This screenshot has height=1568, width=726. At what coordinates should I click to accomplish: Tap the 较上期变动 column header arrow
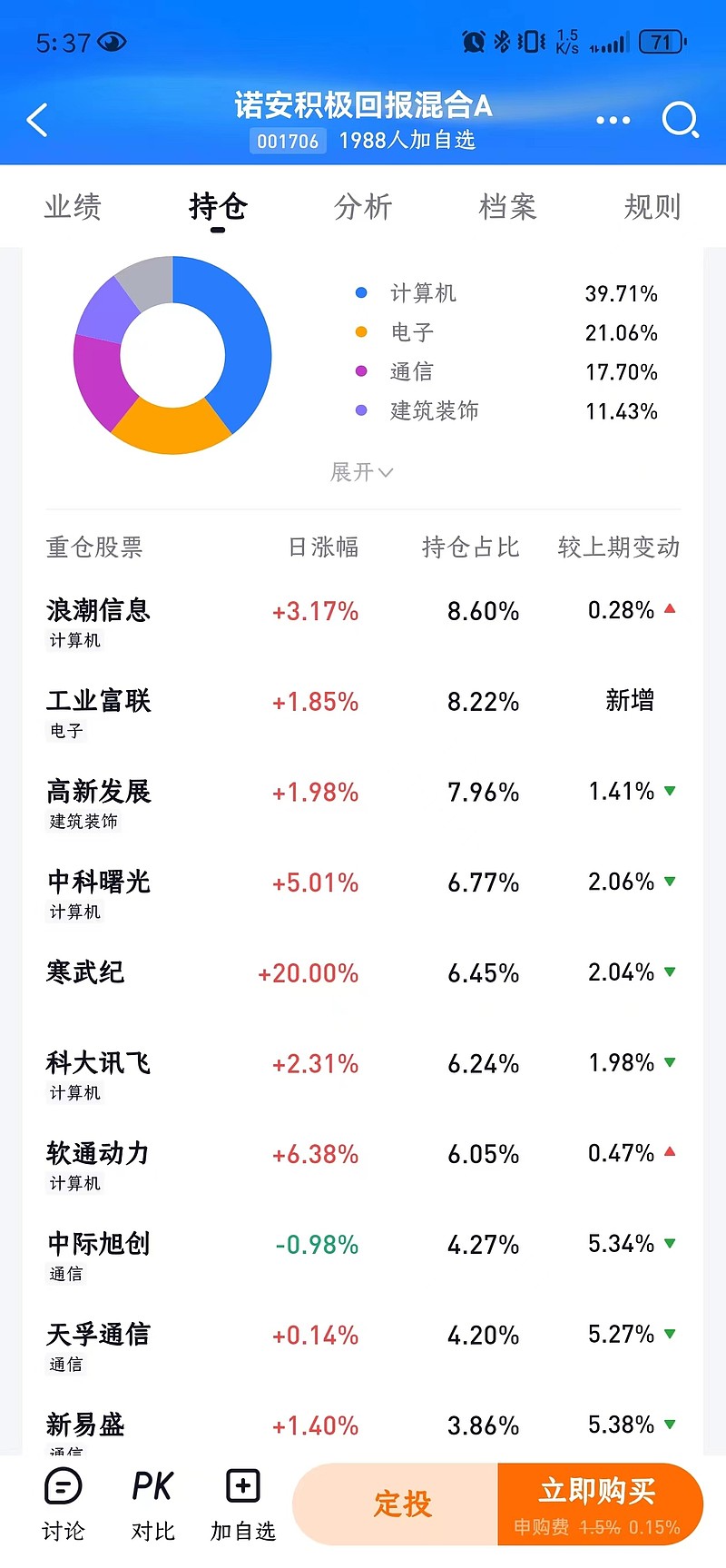pos(616,547)
